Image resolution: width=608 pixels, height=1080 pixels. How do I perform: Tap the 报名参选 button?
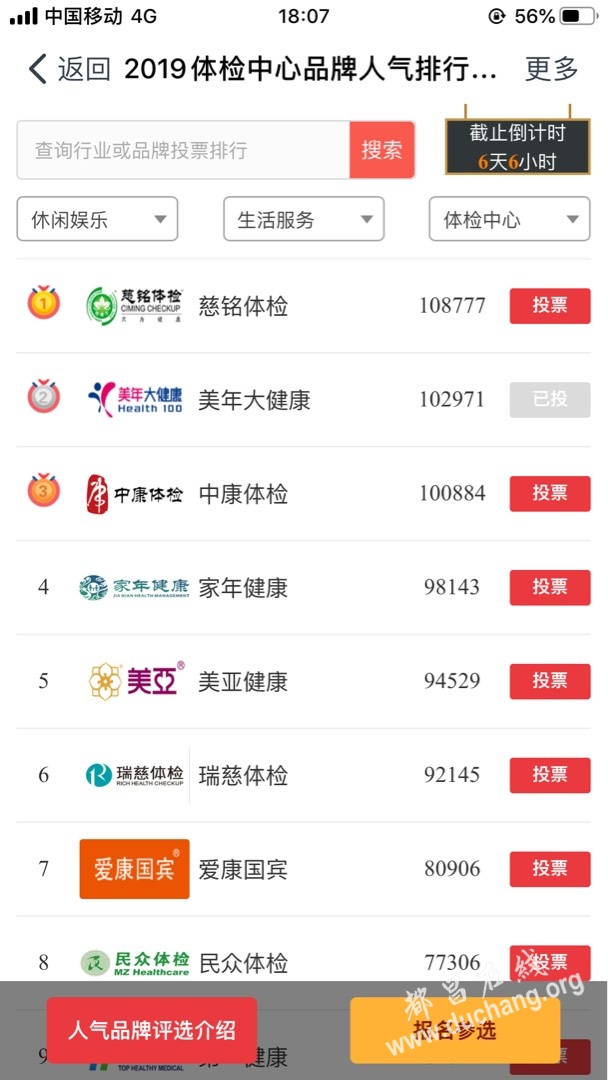pyautogui.click(x=454, y=1030)
